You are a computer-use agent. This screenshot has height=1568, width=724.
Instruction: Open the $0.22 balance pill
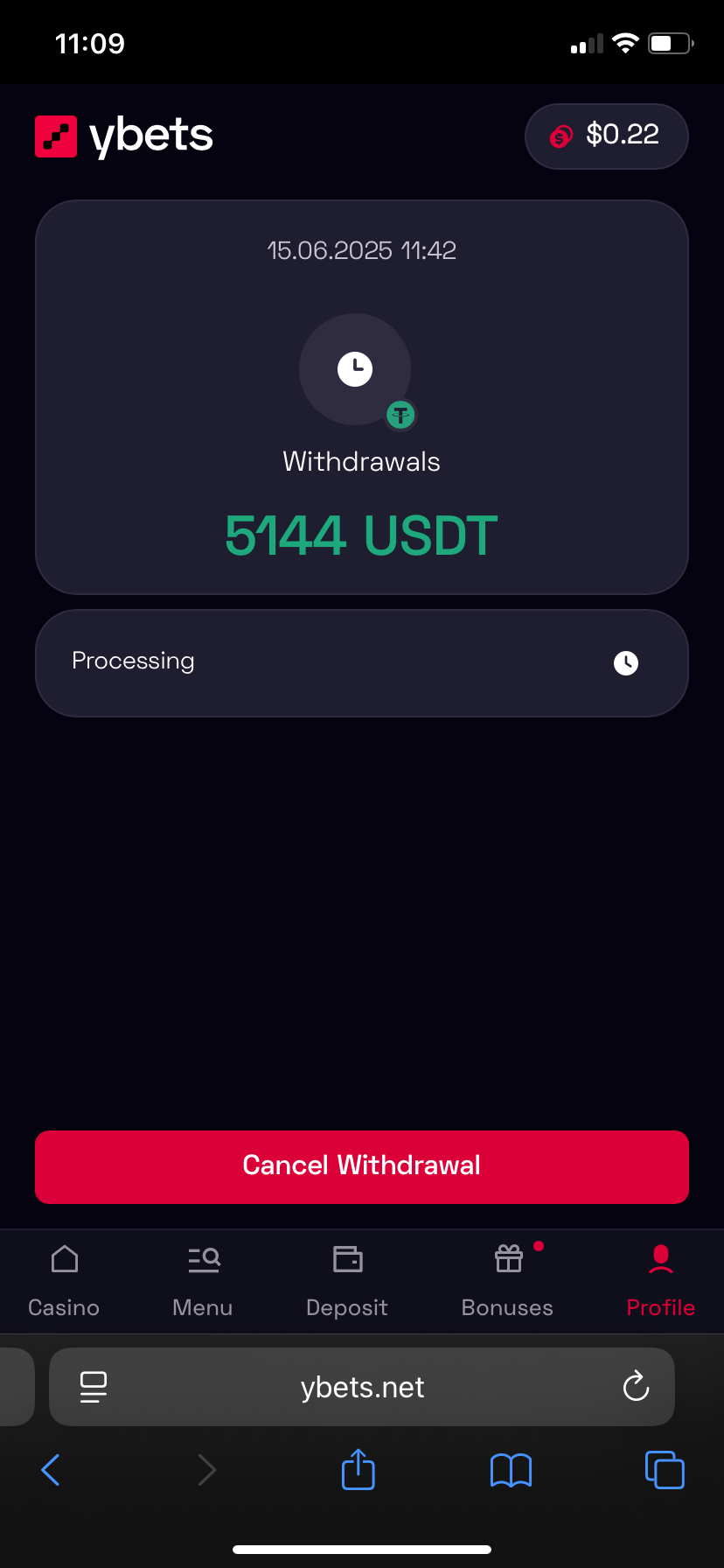click(606, 136)
